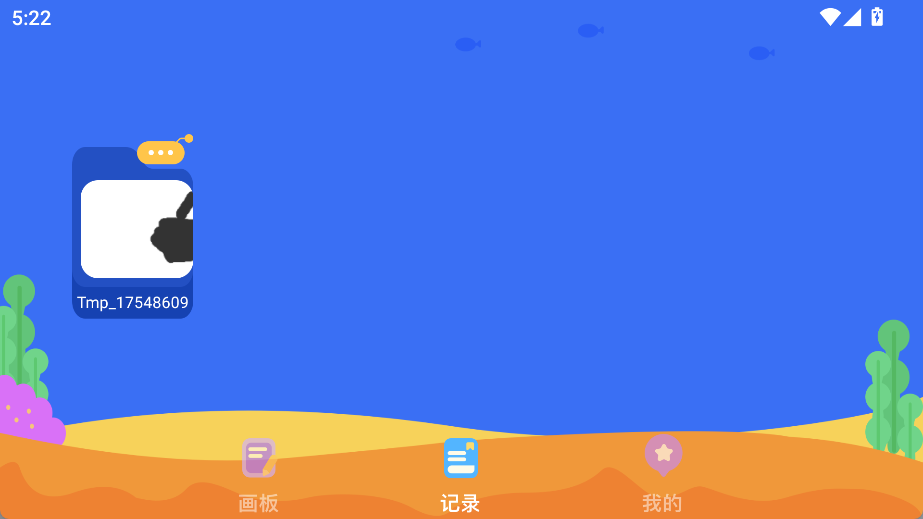Open the Tmp_17548609 drawing record

point(136,229)
